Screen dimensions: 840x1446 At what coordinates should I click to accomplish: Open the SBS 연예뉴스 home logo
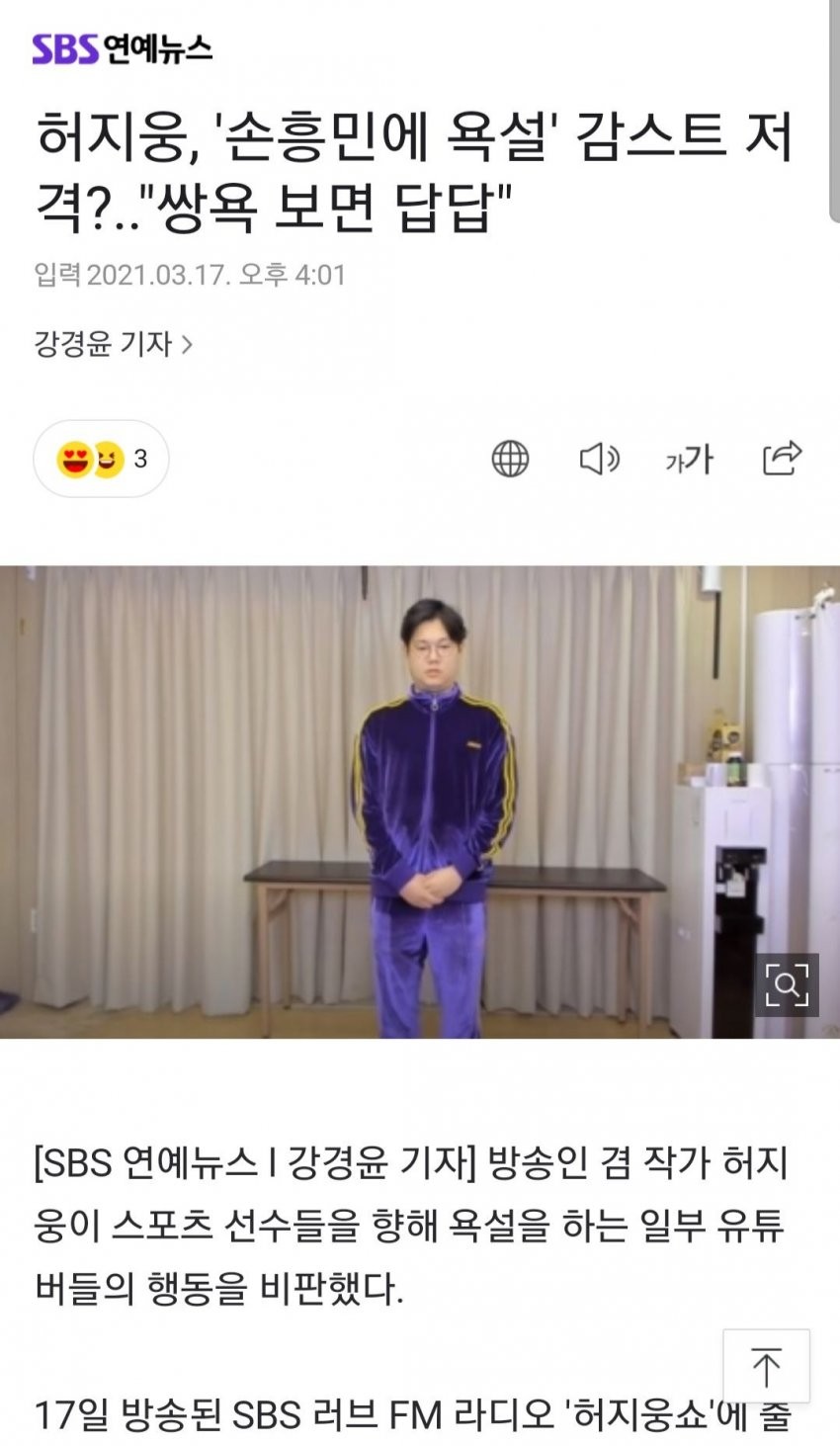click(123, 47)
